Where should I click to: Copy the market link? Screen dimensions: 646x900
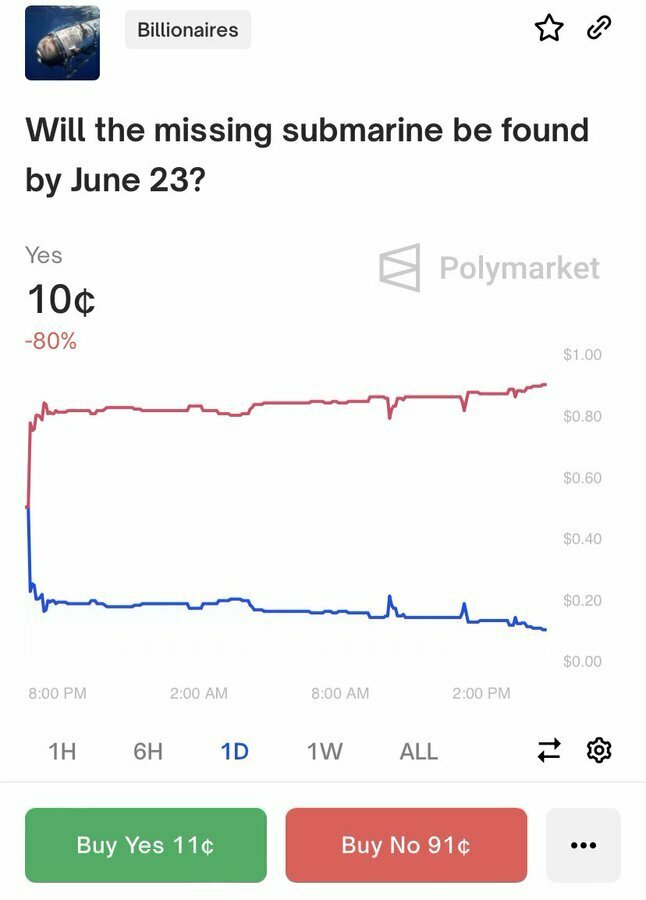[x=599, y=29]
